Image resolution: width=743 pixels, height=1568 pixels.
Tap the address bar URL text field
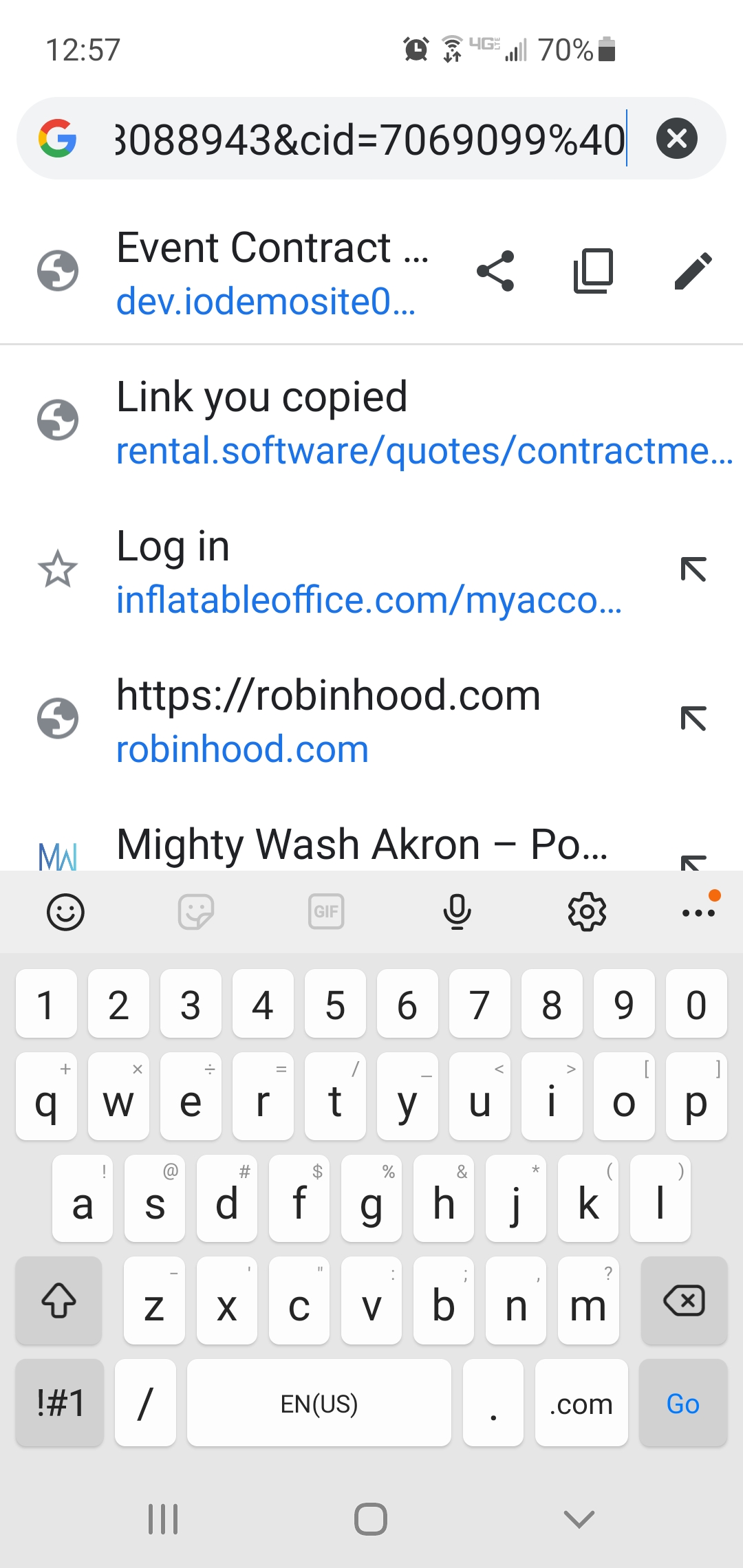370,138
